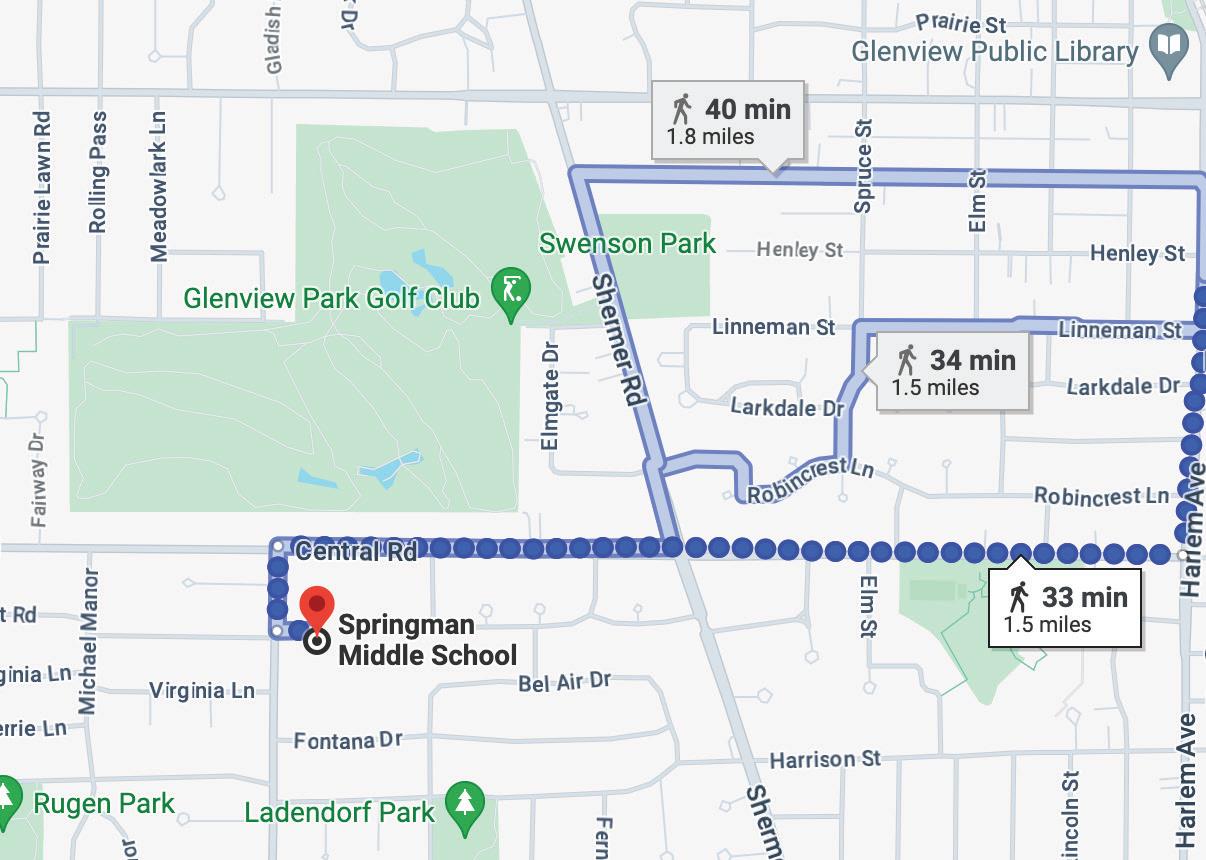Viewport: 1206px width, 860px height.
Task: Open Ladendorf Park place marker
Action: coord(465,803)
